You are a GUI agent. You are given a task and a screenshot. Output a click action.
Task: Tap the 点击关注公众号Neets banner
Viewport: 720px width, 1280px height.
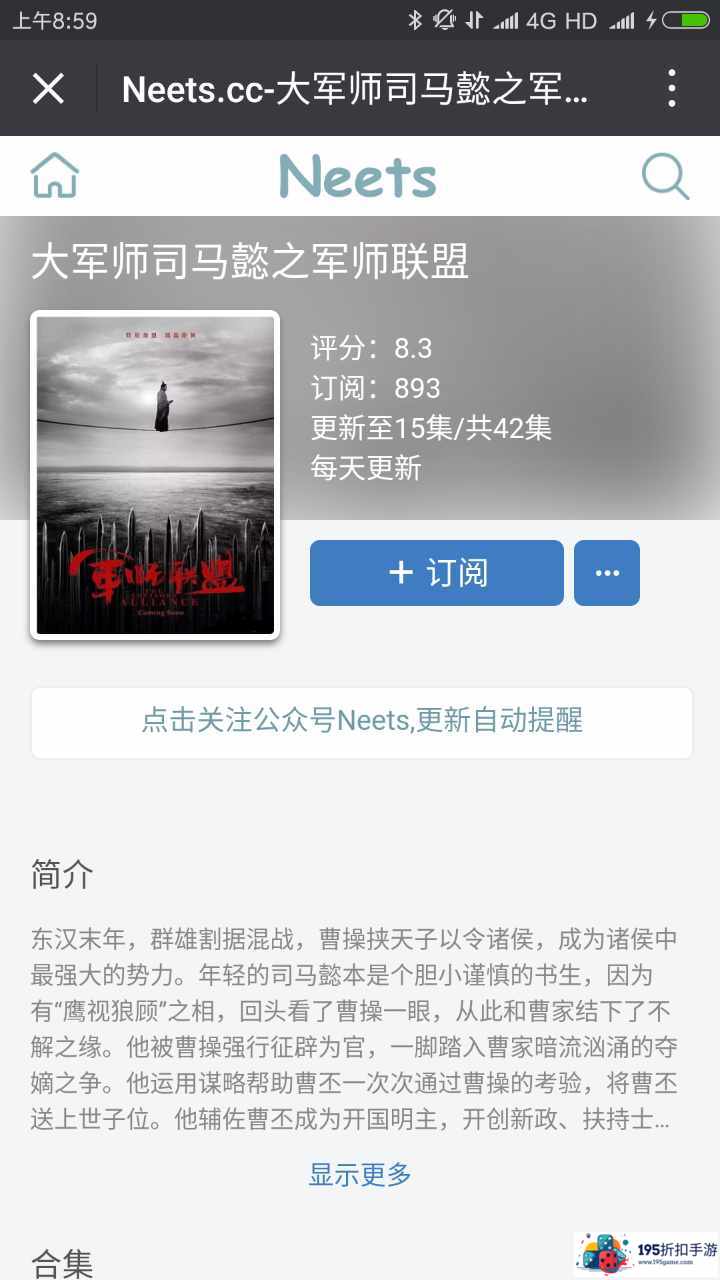click(x=362, y=721)
